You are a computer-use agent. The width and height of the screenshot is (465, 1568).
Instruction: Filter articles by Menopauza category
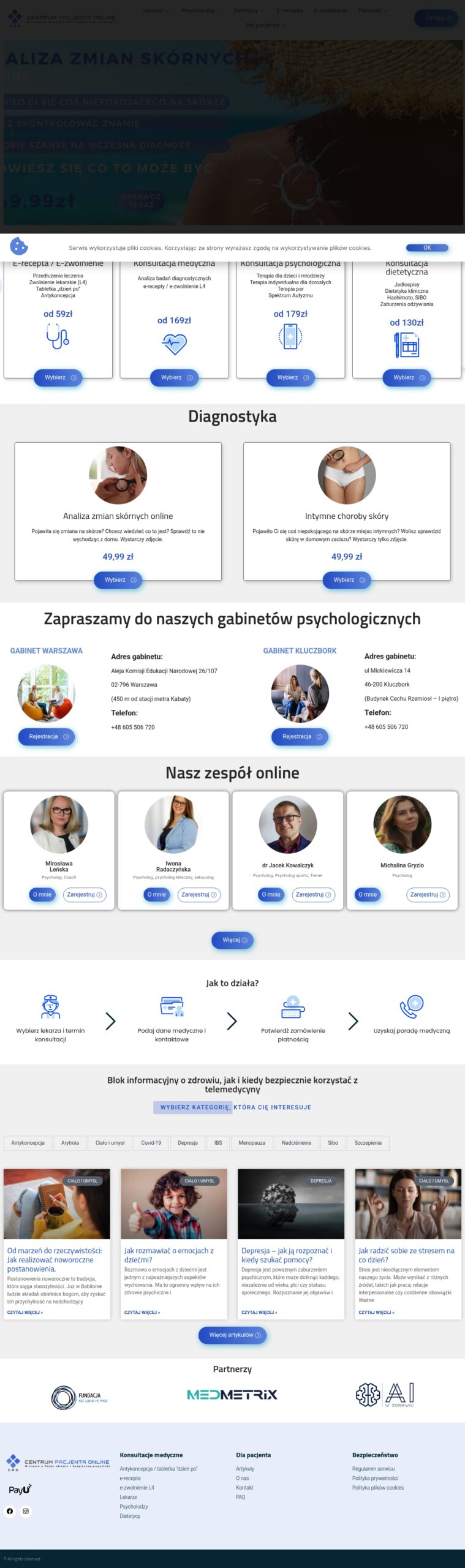click(252, 1143)
